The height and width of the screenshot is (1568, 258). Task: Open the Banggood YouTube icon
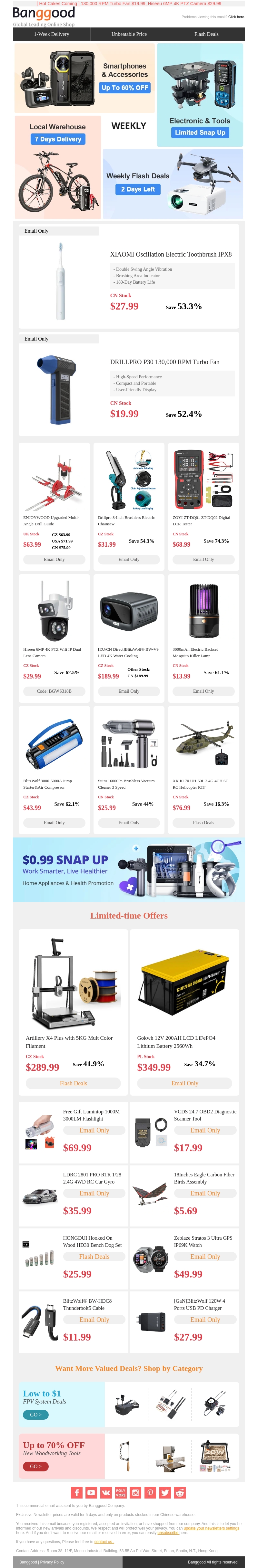click(x=91, y=1492)
